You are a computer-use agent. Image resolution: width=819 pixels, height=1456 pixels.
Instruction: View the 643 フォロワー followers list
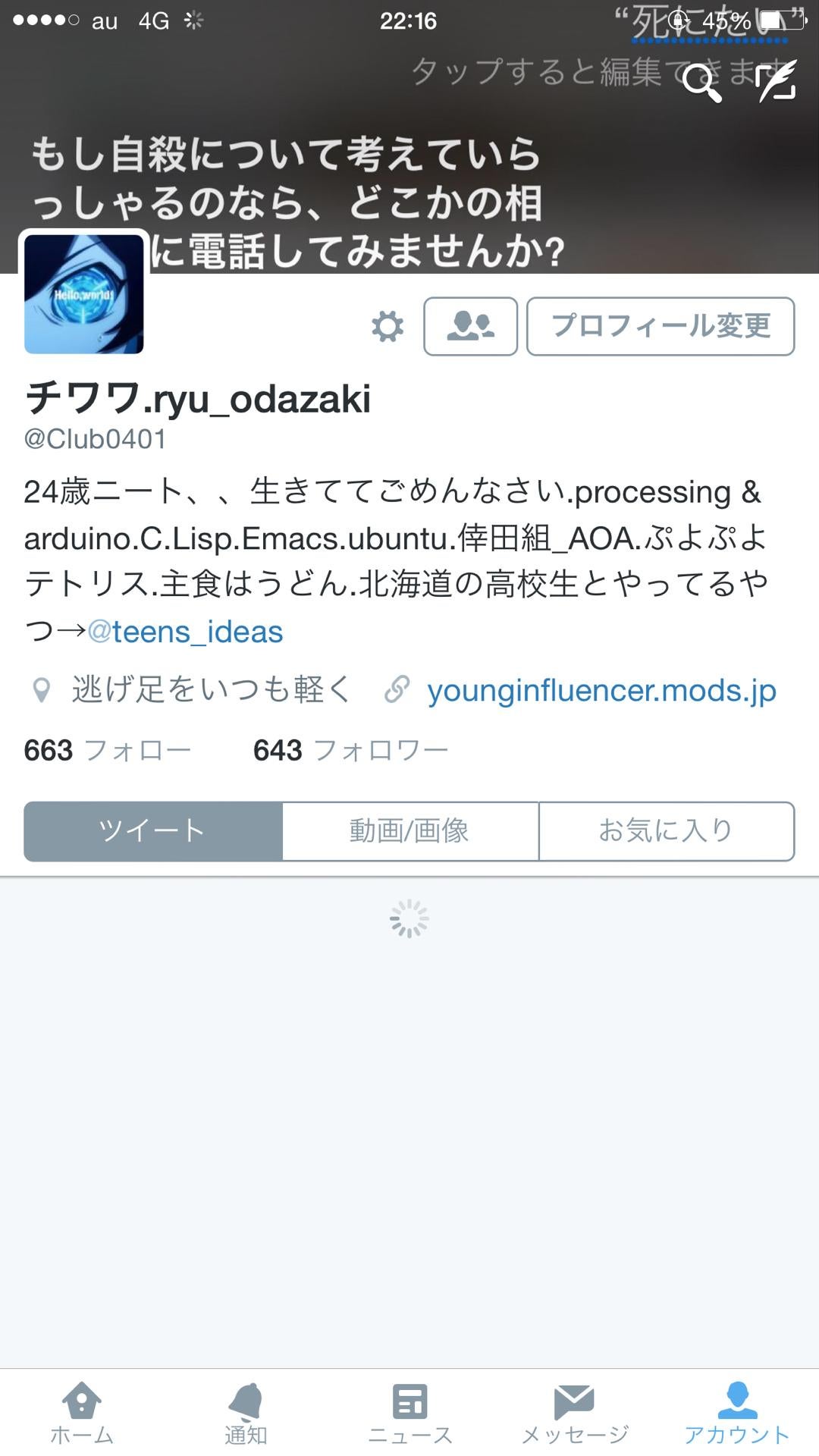[350, 750]
